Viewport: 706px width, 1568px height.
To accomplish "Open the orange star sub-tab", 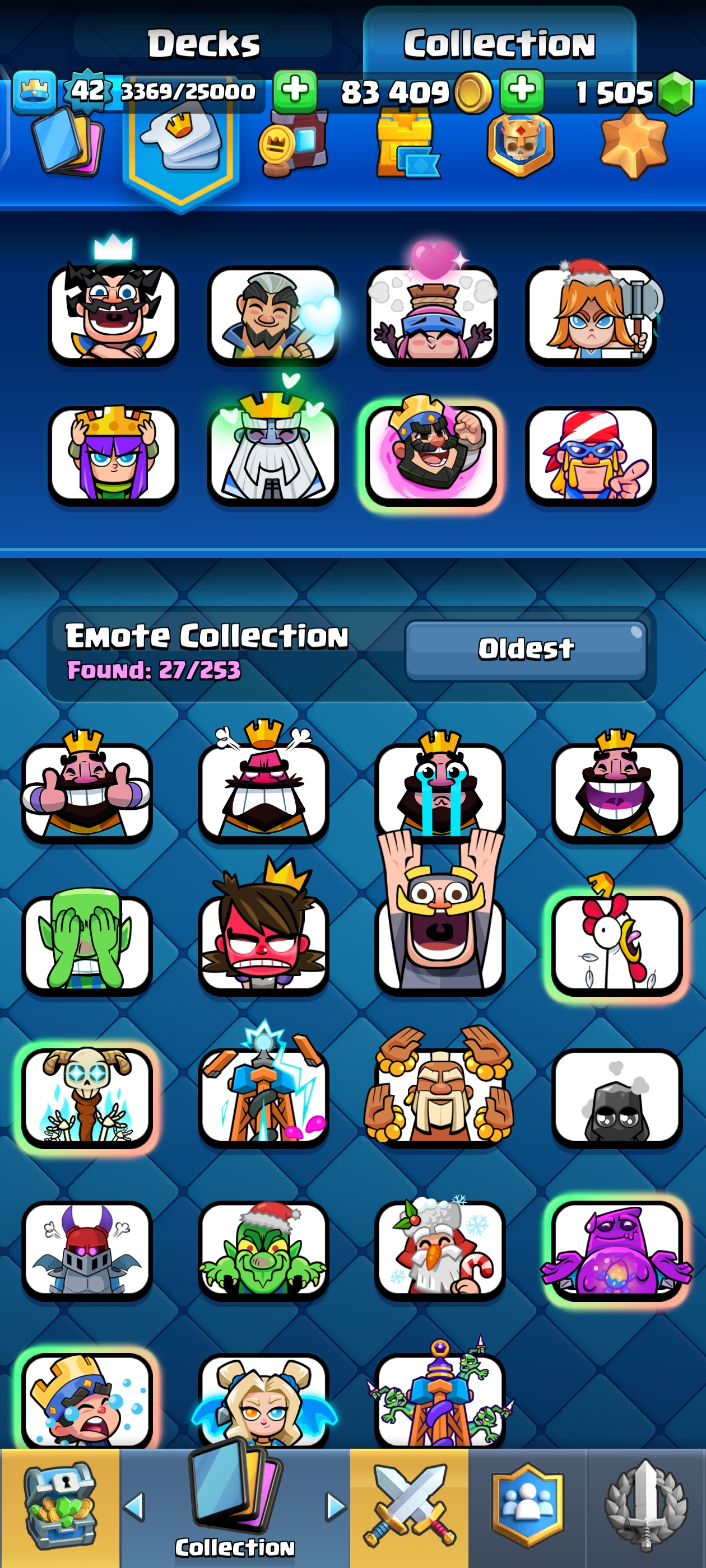I will point(633,145).
